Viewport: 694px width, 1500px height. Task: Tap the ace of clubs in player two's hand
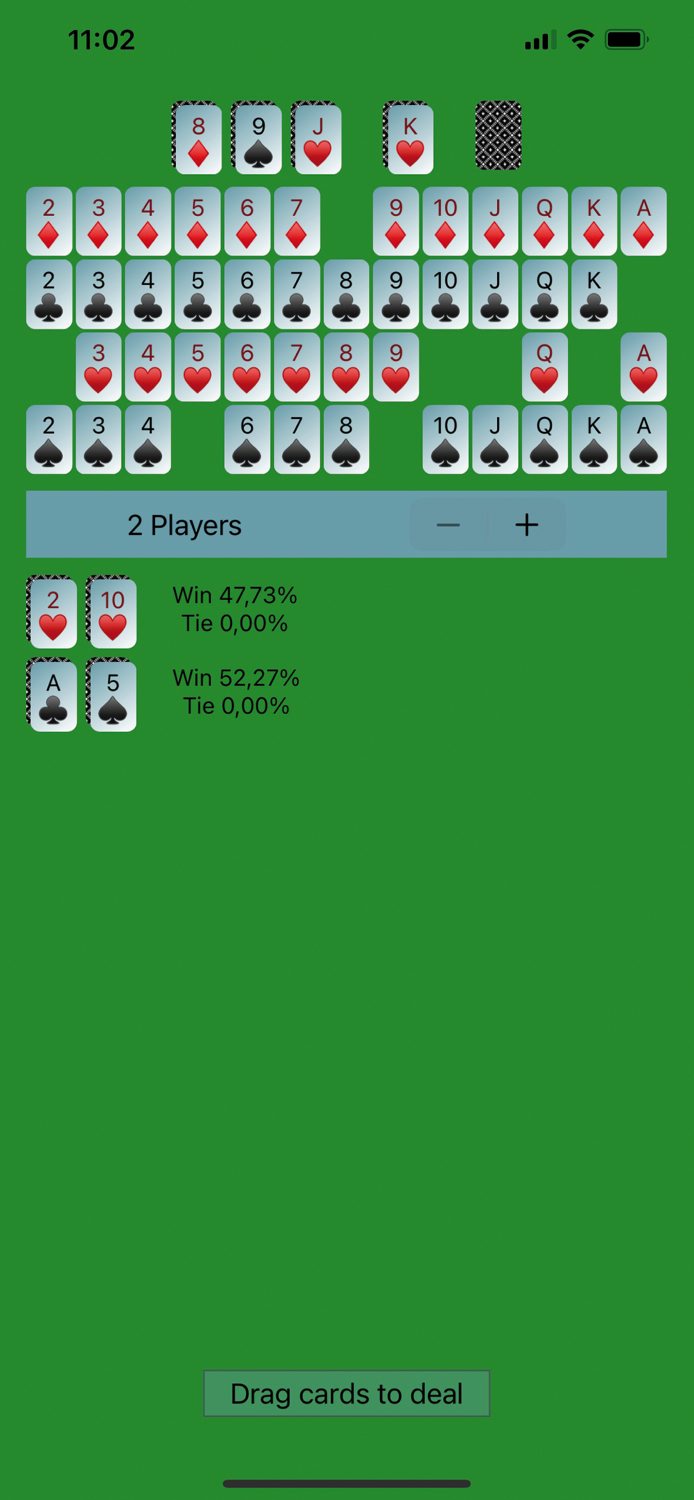[x=52, y=696]
